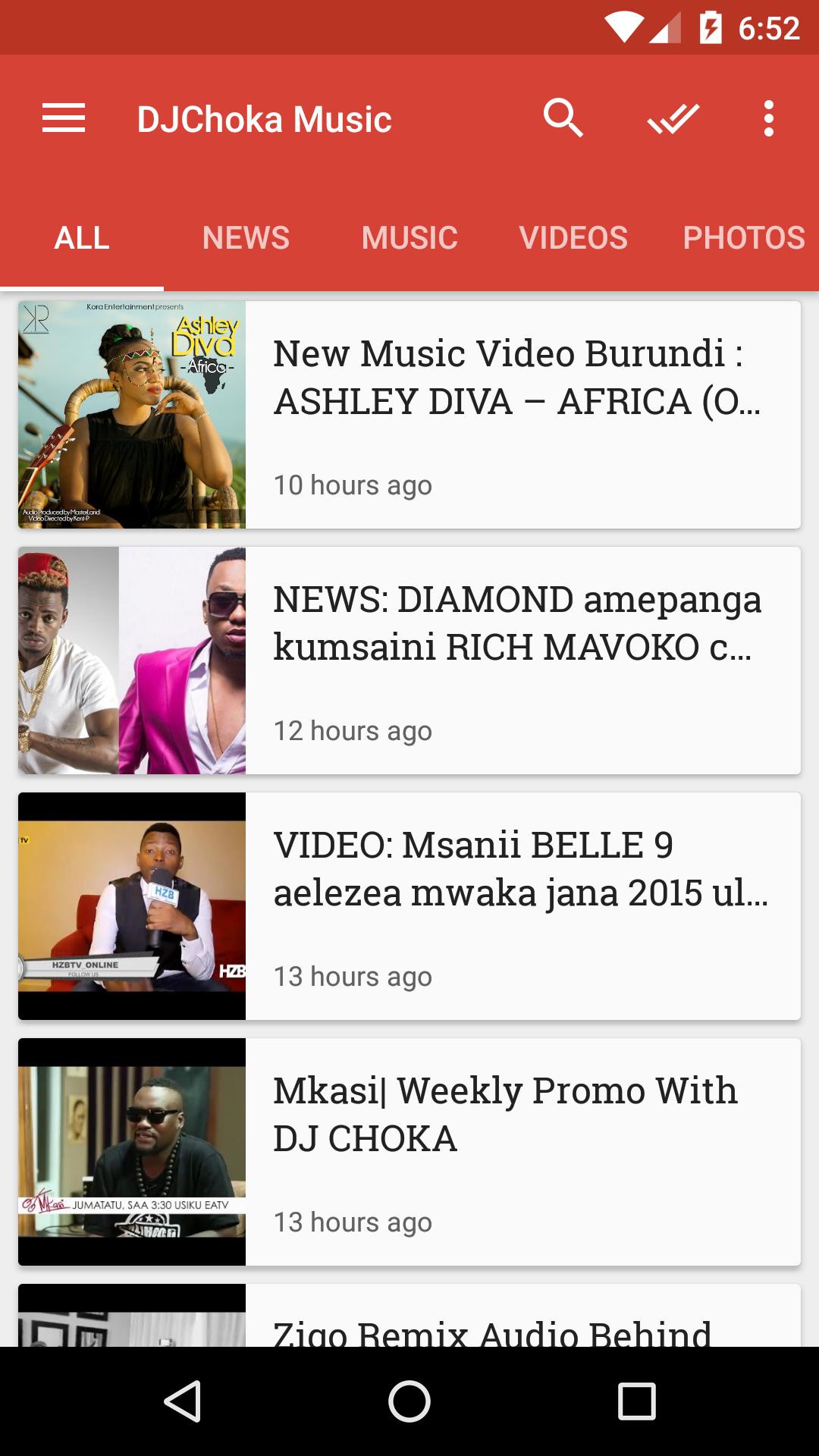Show the VIDEOS tab

[x=573, y=238]
